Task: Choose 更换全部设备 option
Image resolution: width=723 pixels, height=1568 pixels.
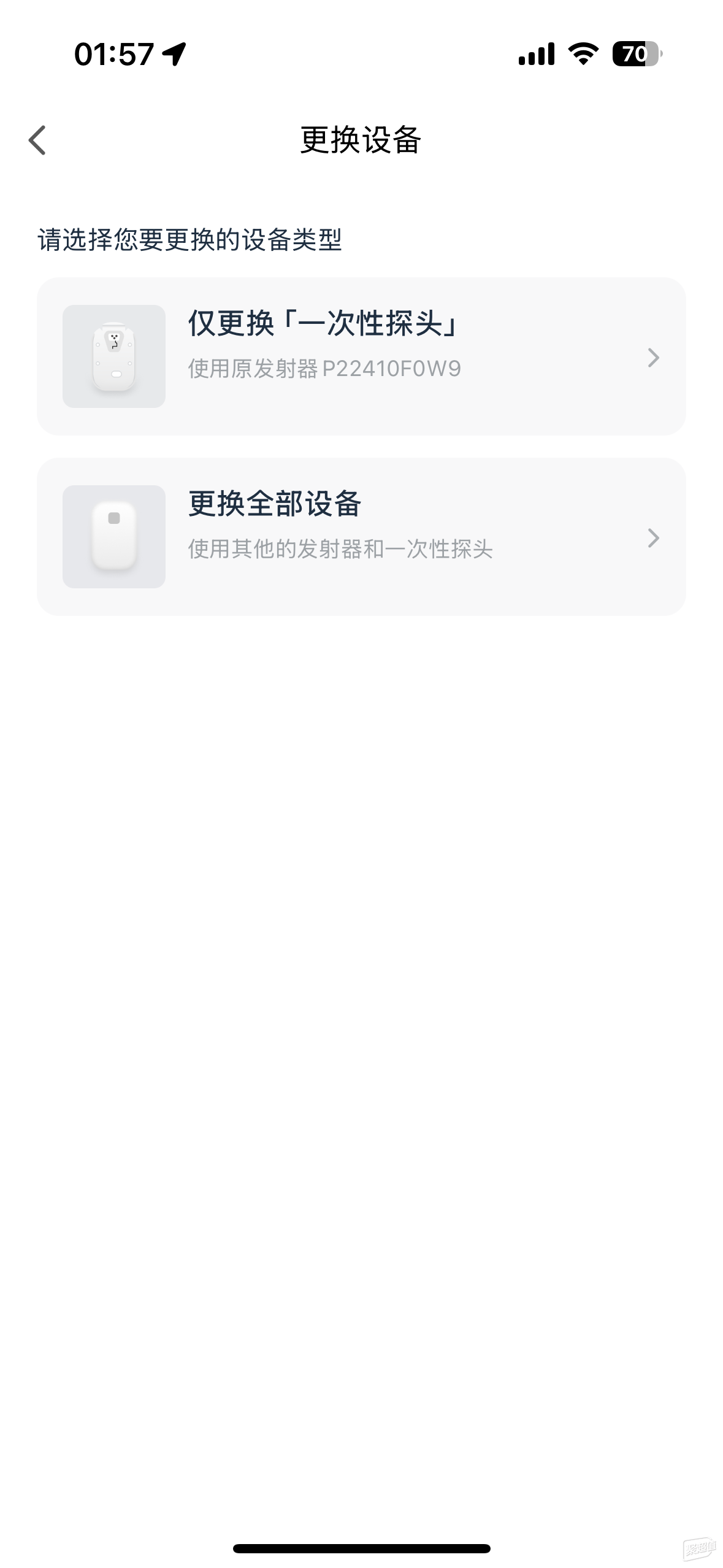Action: (361, 537)
